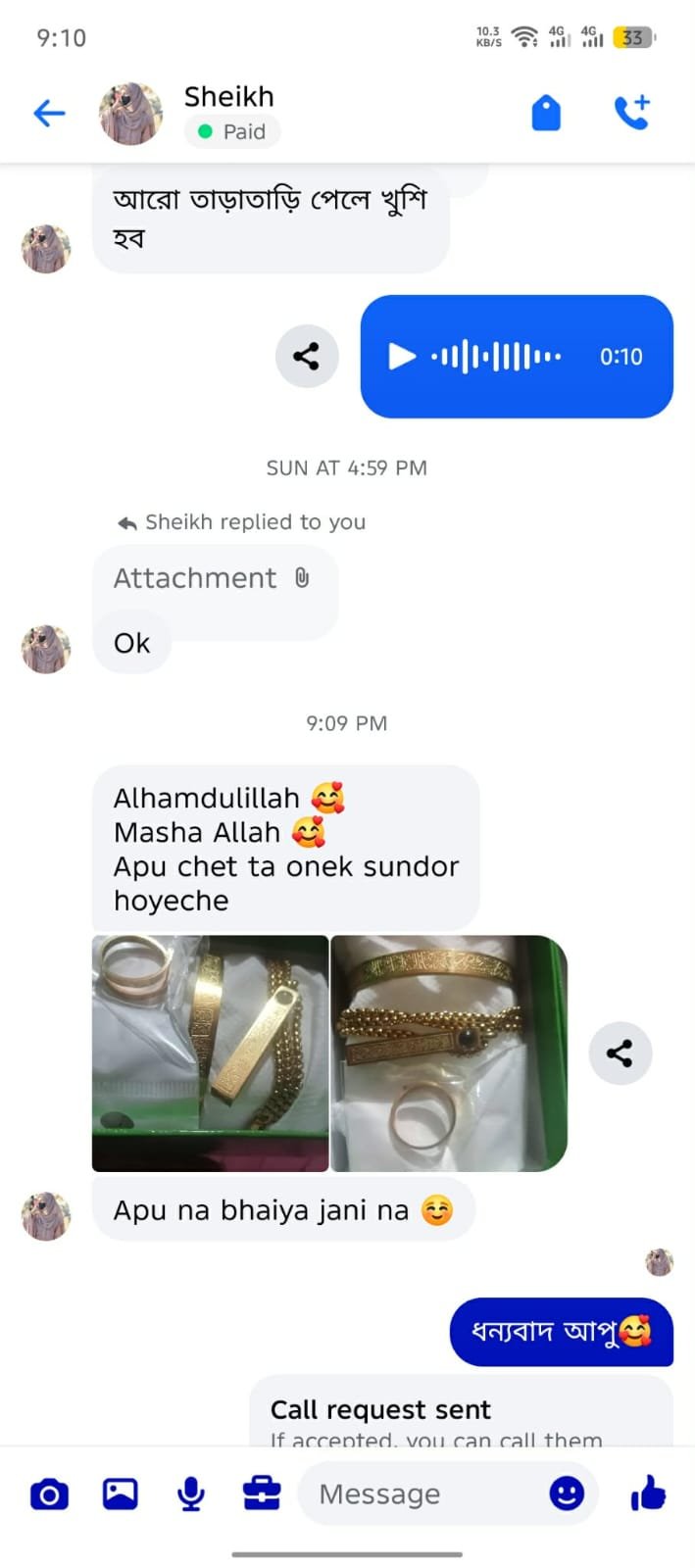695x1568 pixels.
Task: Open the camera to take a photo
Action: coord(49,1494)
